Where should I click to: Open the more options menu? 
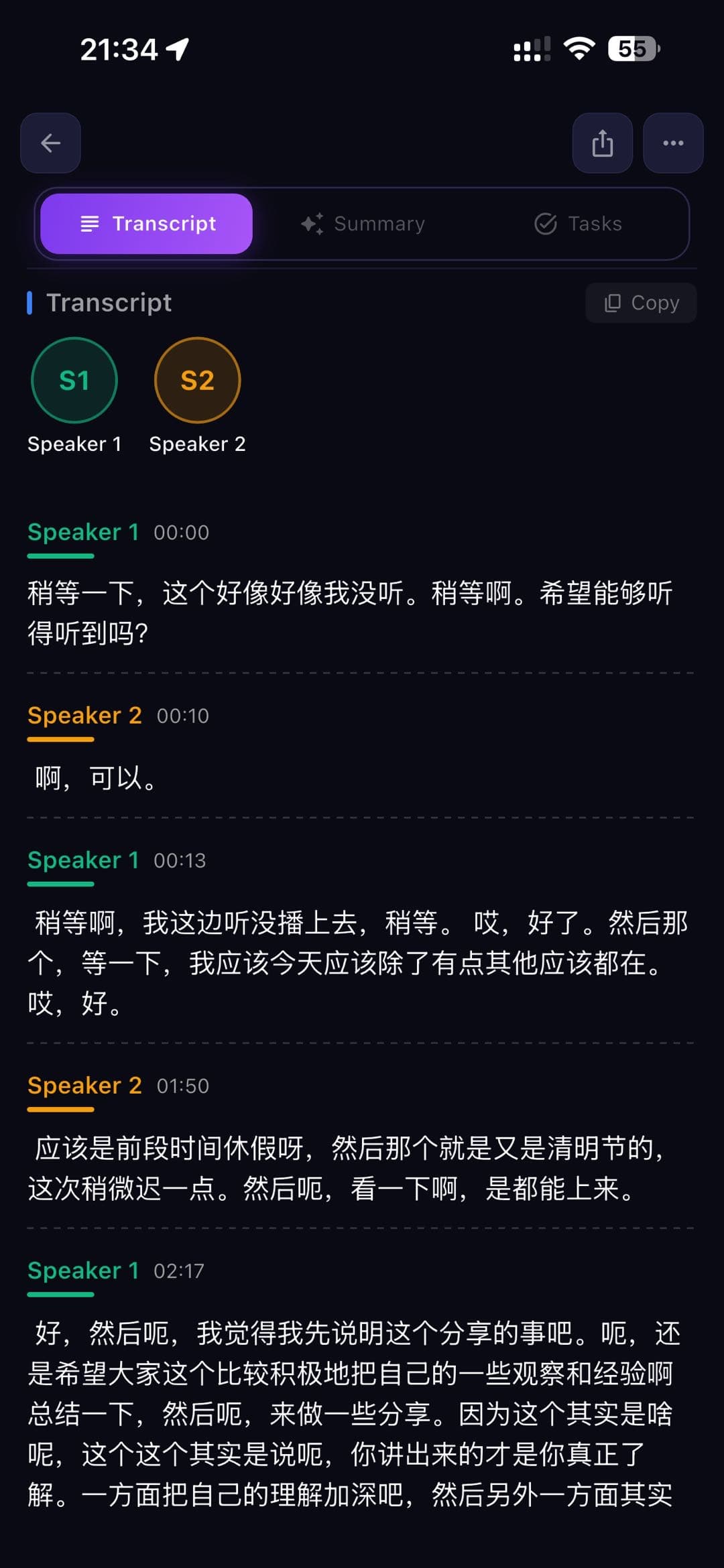[673, 143]
